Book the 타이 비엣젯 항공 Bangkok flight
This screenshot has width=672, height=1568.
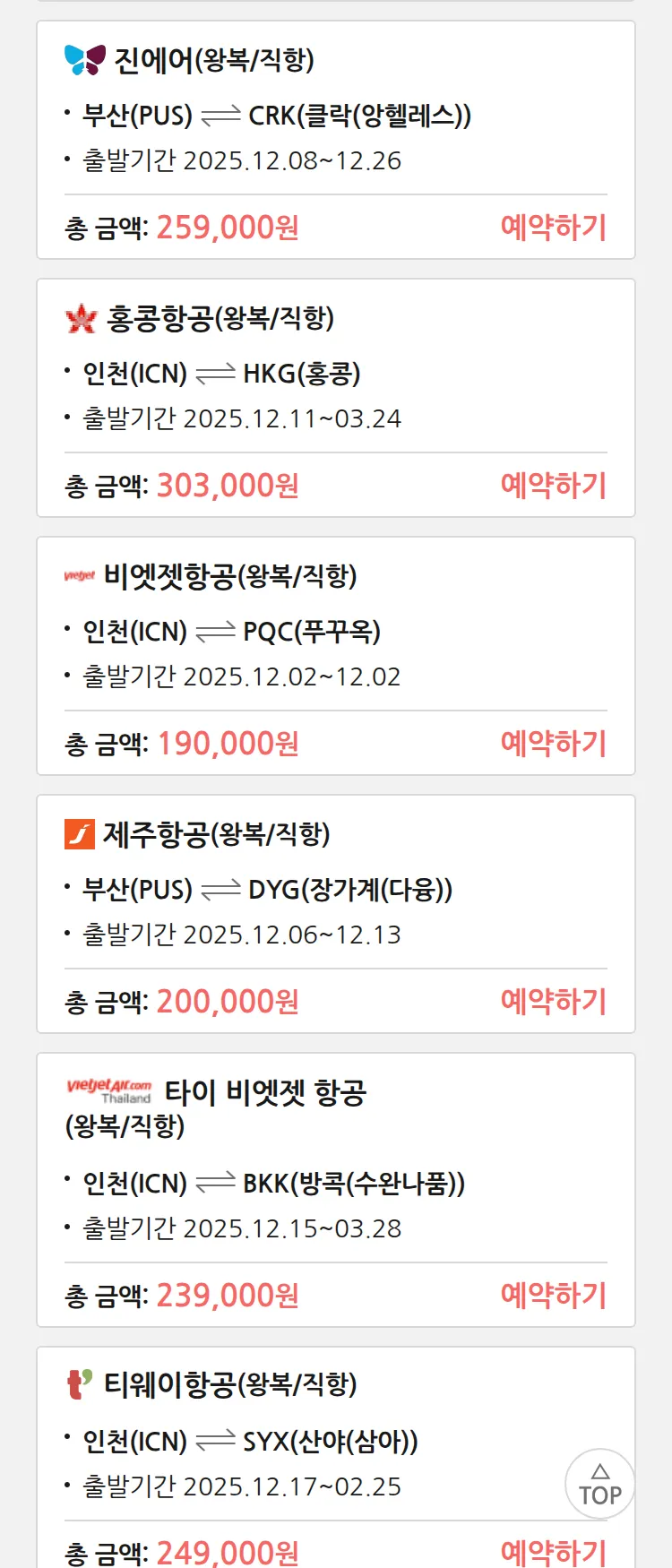click(x=553, y=1296)
